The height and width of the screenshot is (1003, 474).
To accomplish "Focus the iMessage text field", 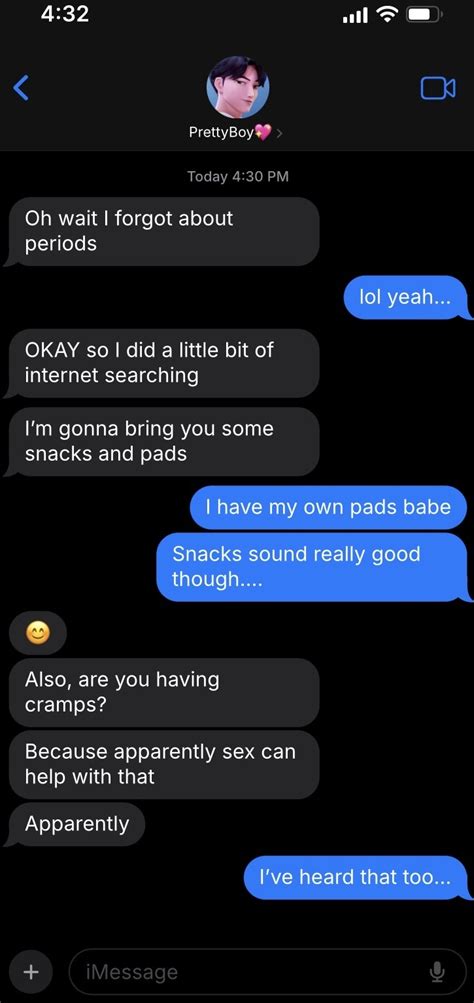I will click(268, 972).
